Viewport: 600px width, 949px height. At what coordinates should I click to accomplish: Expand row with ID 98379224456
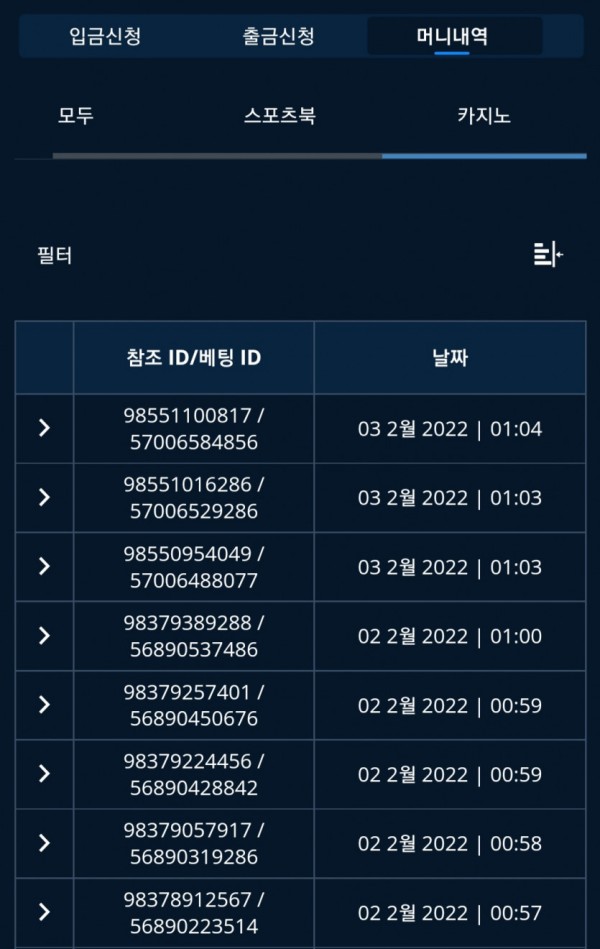click(44, 773)
